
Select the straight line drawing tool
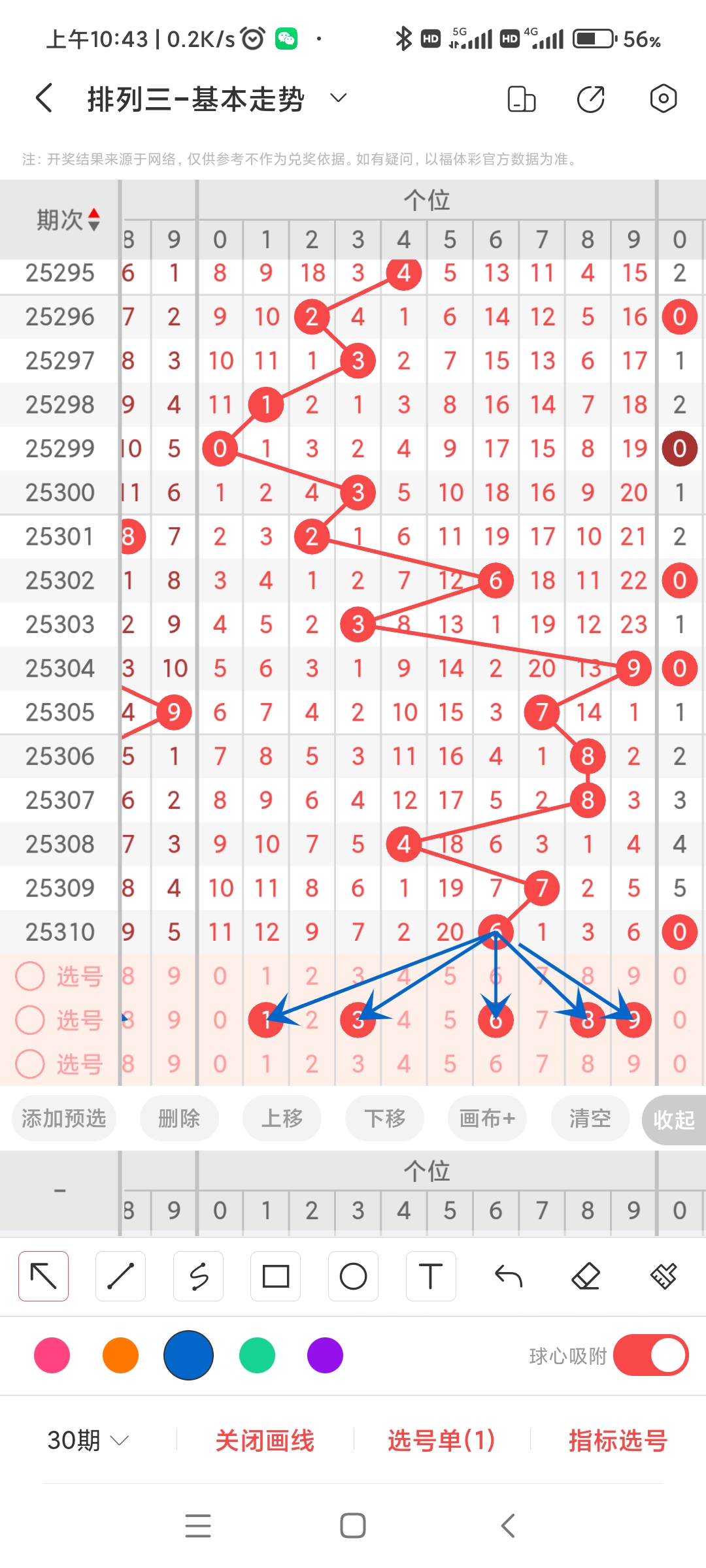pos(120,1275)
